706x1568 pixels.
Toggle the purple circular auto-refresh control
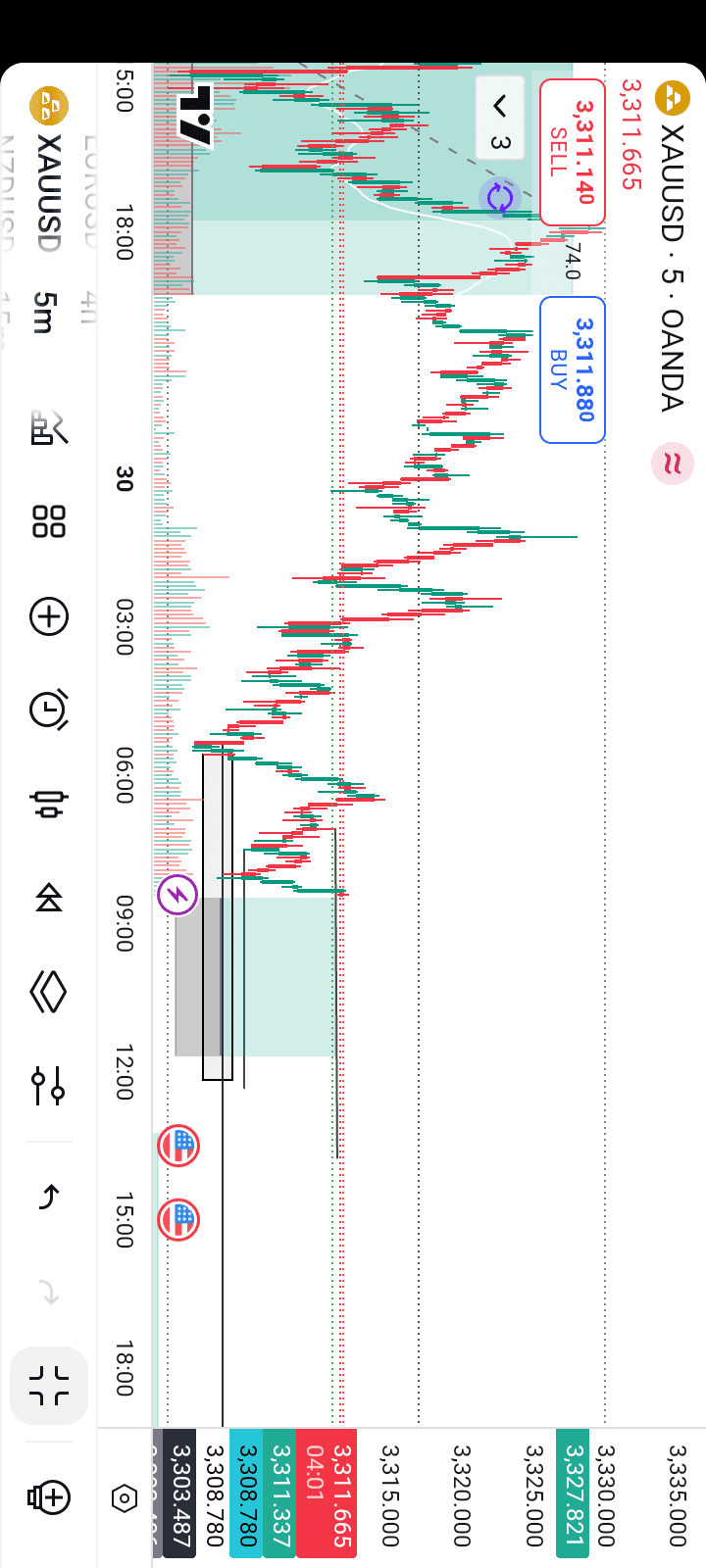(498, 197)
